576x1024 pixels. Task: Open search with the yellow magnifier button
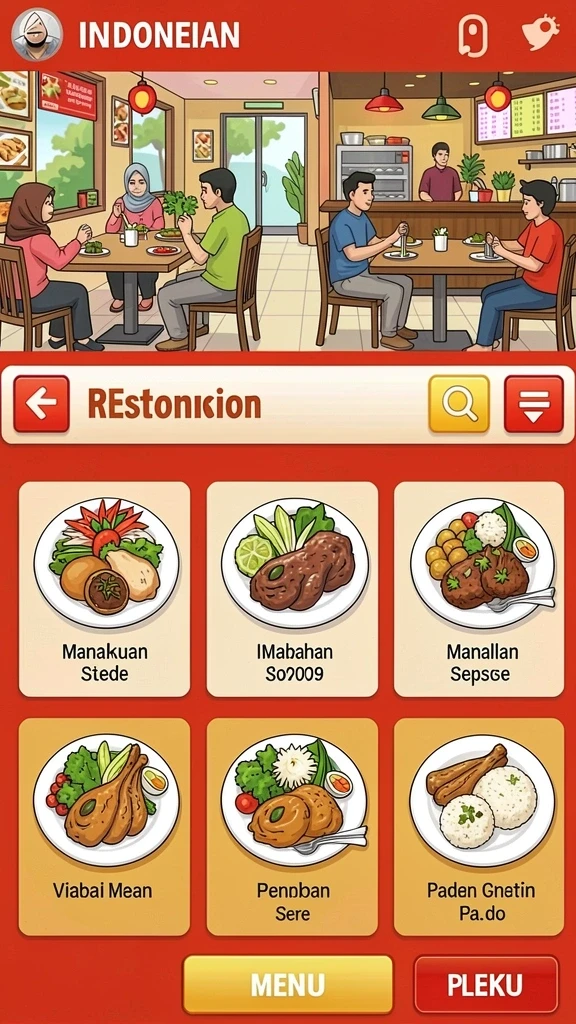tap(459, 404)
